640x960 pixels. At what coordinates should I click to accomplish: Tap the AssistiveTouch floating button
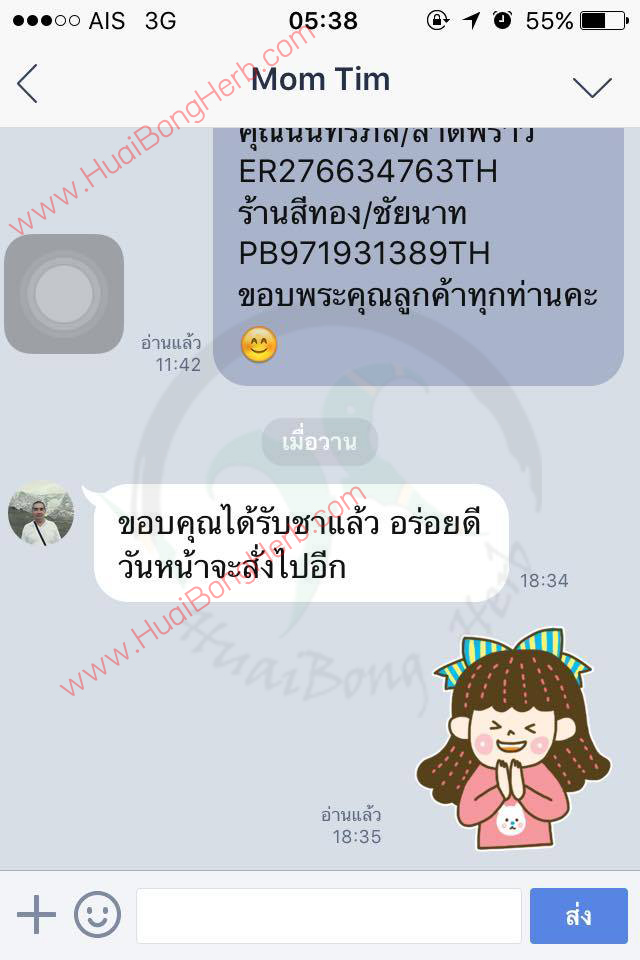point(64,294)
